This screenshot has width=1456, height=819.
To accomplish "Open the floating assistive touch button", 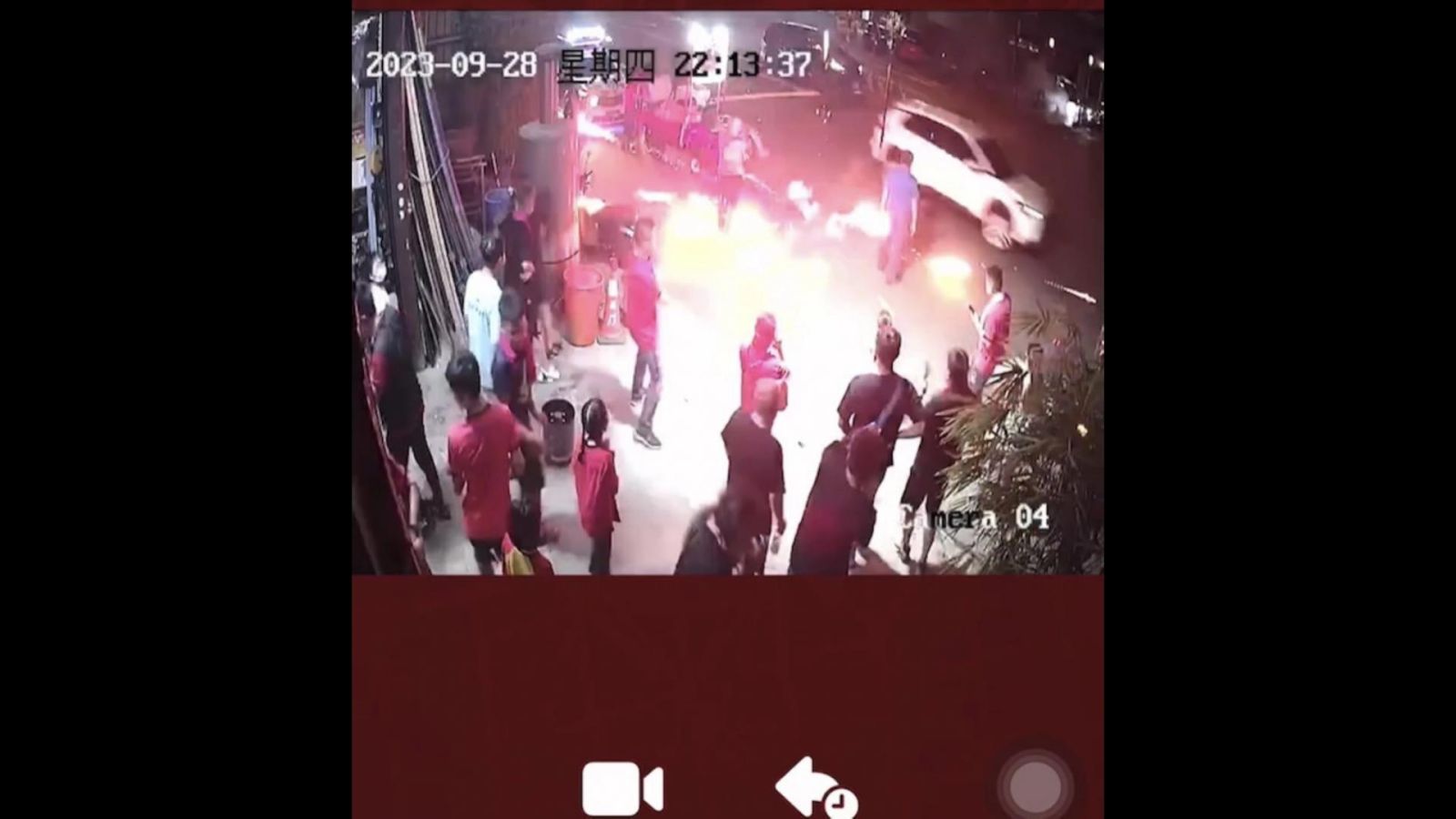I will click(1035, 785).
